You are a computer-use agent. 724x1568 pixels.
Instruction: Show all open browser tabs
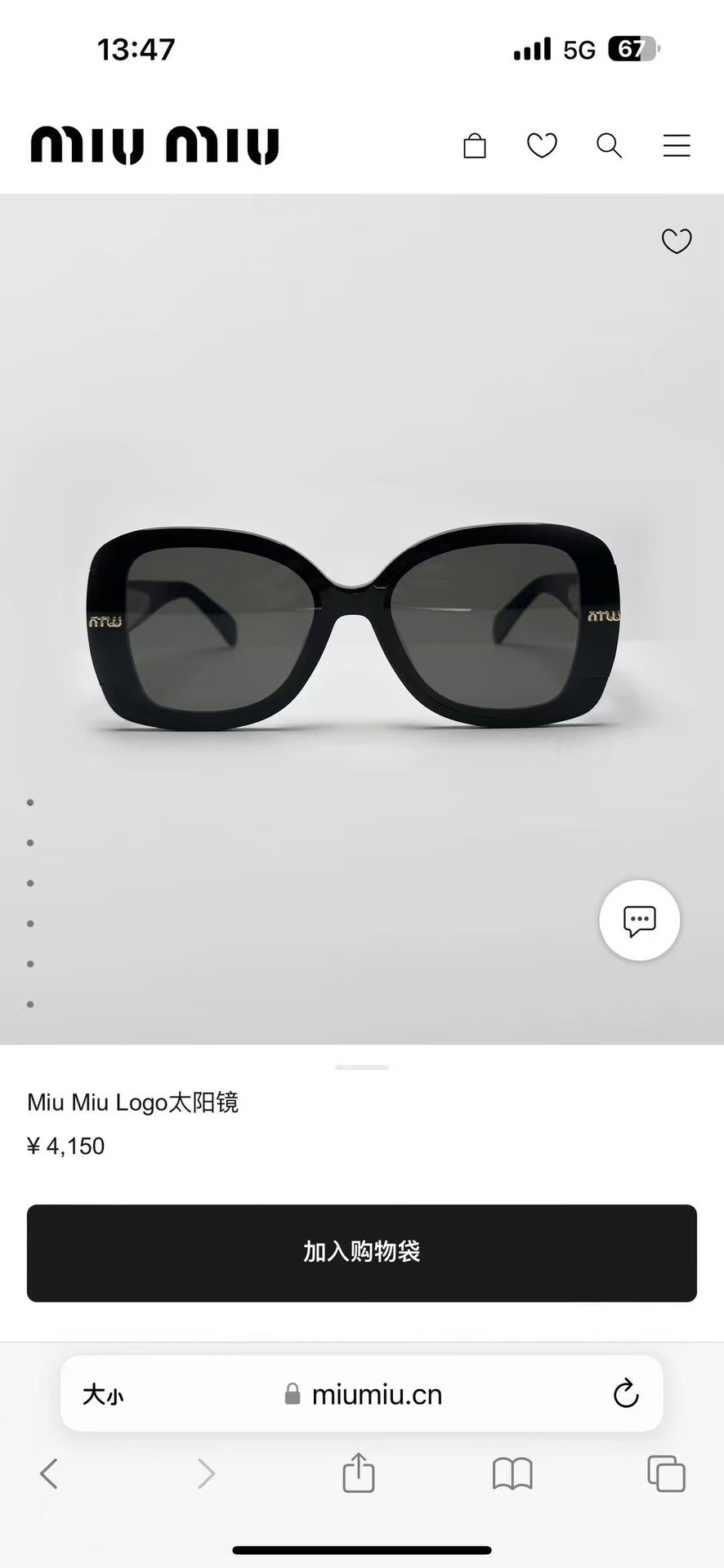[x=666, y=1474]
